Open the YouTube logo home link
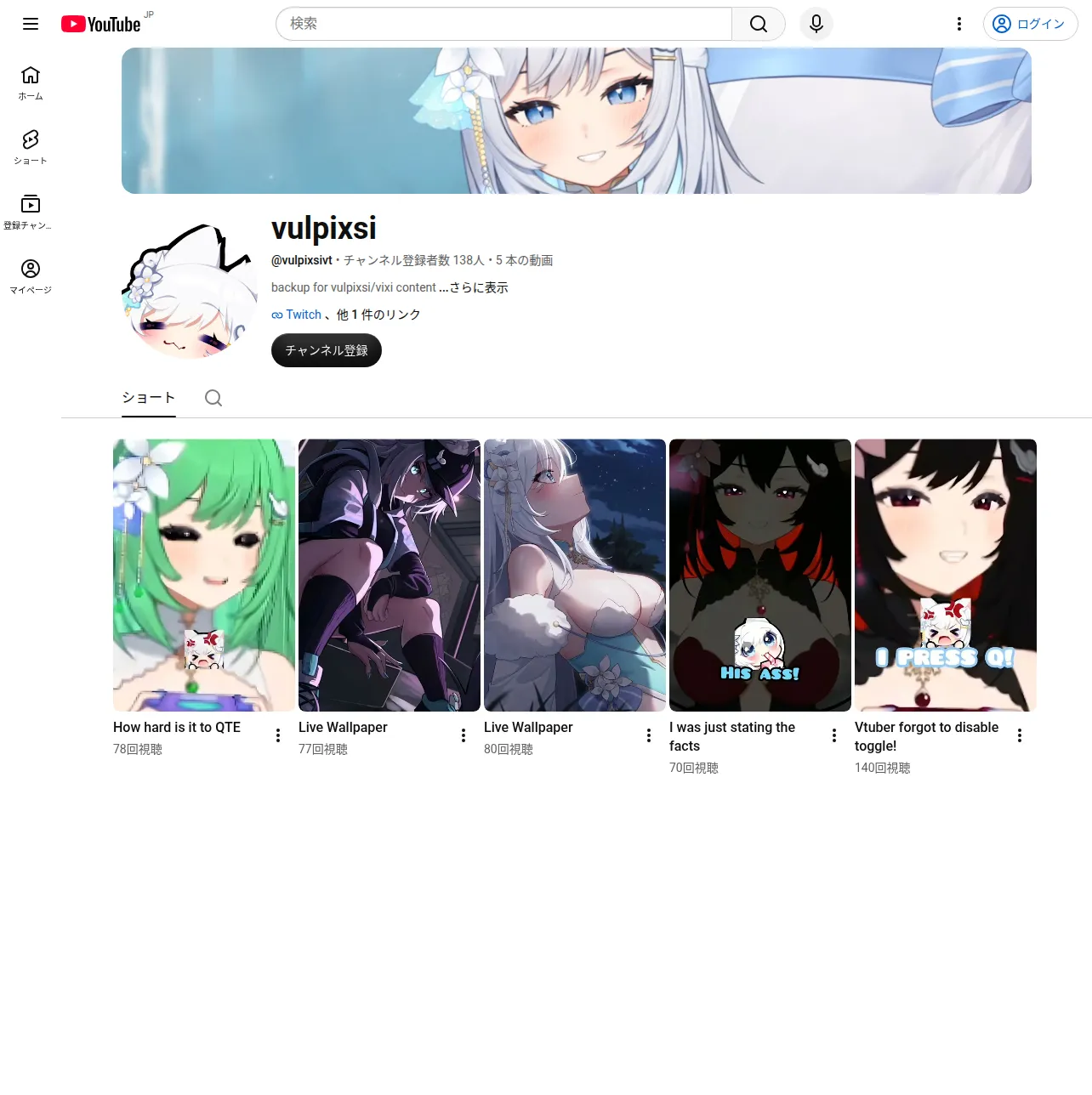The image size is (1092, 1095). point(101,24)
